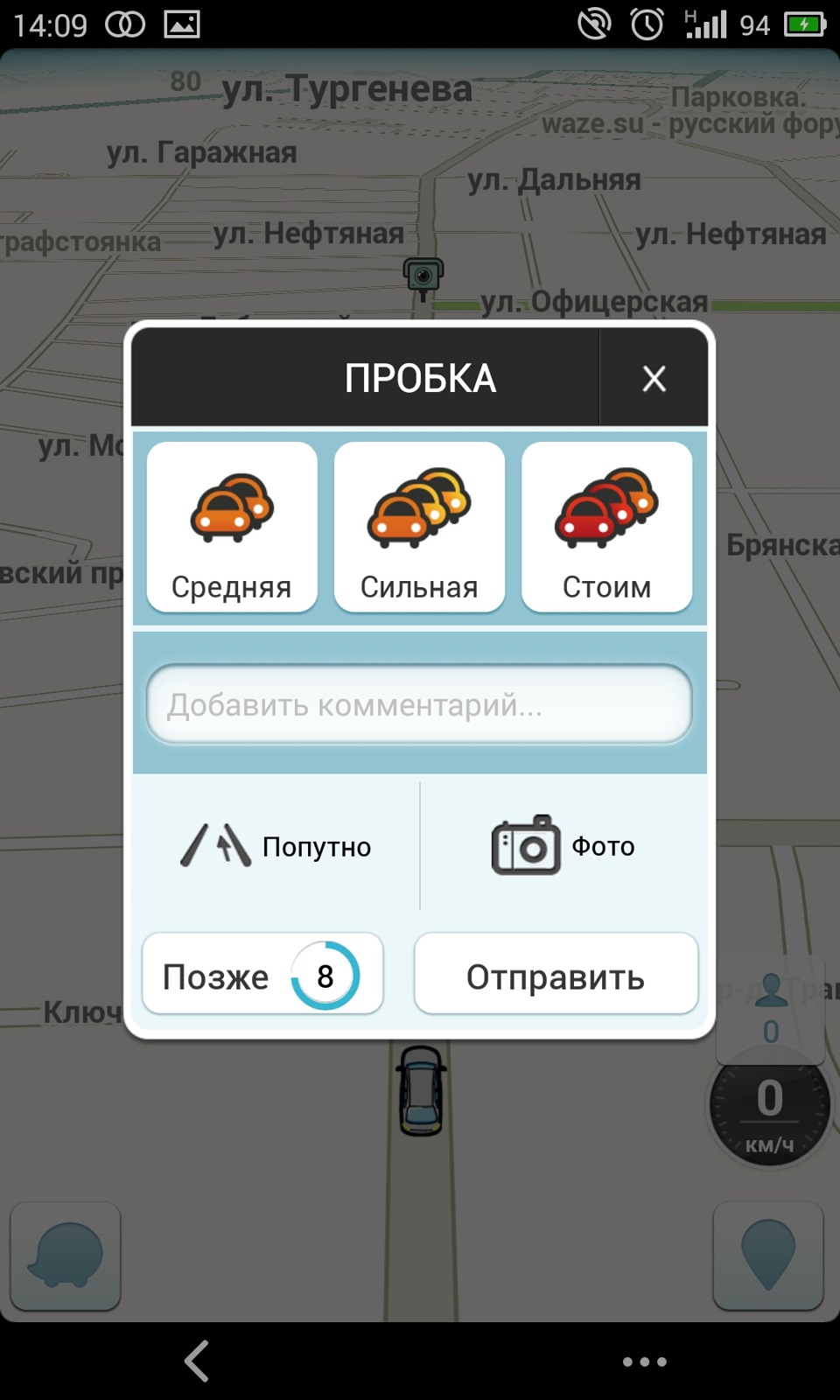Select Сильная traffic level

[x=419, y=527]
